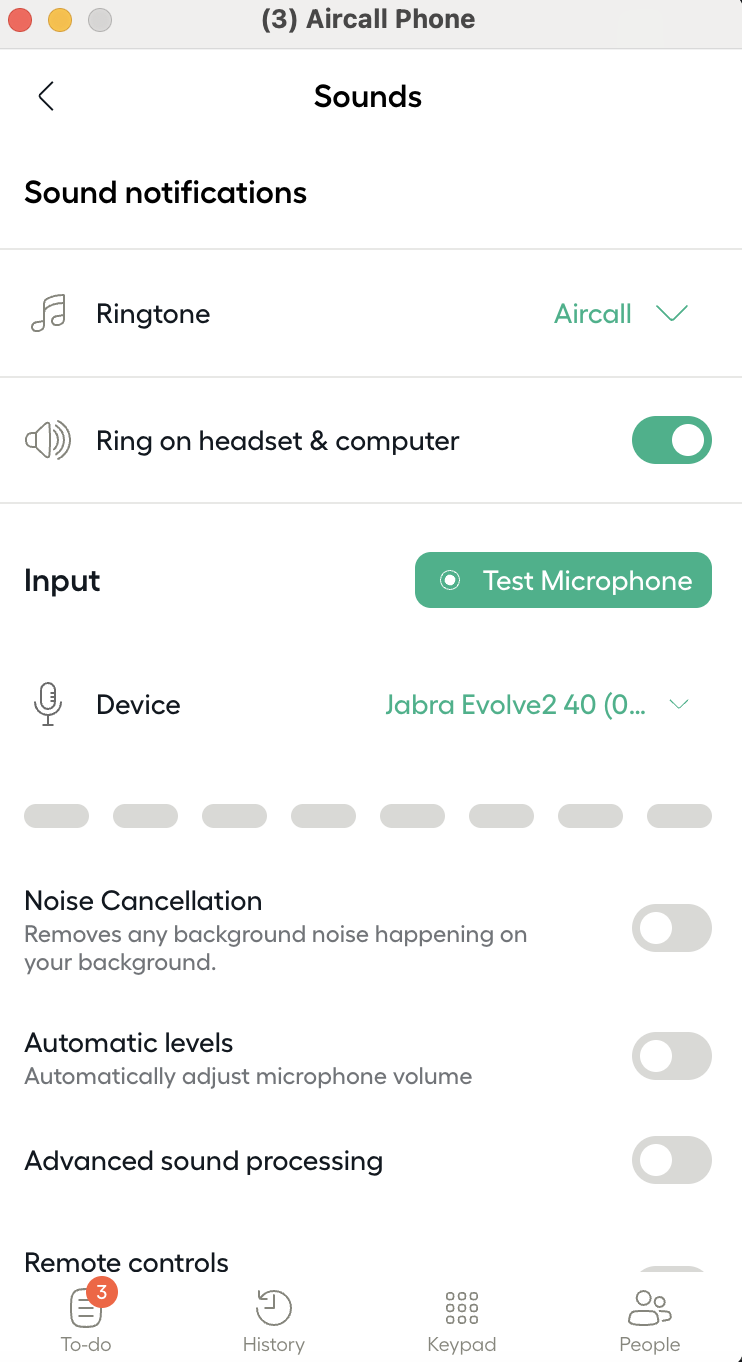This screenshot has height=1362, width=742.
Task: Expand the input Device dropdown
Action: point(537,705)
